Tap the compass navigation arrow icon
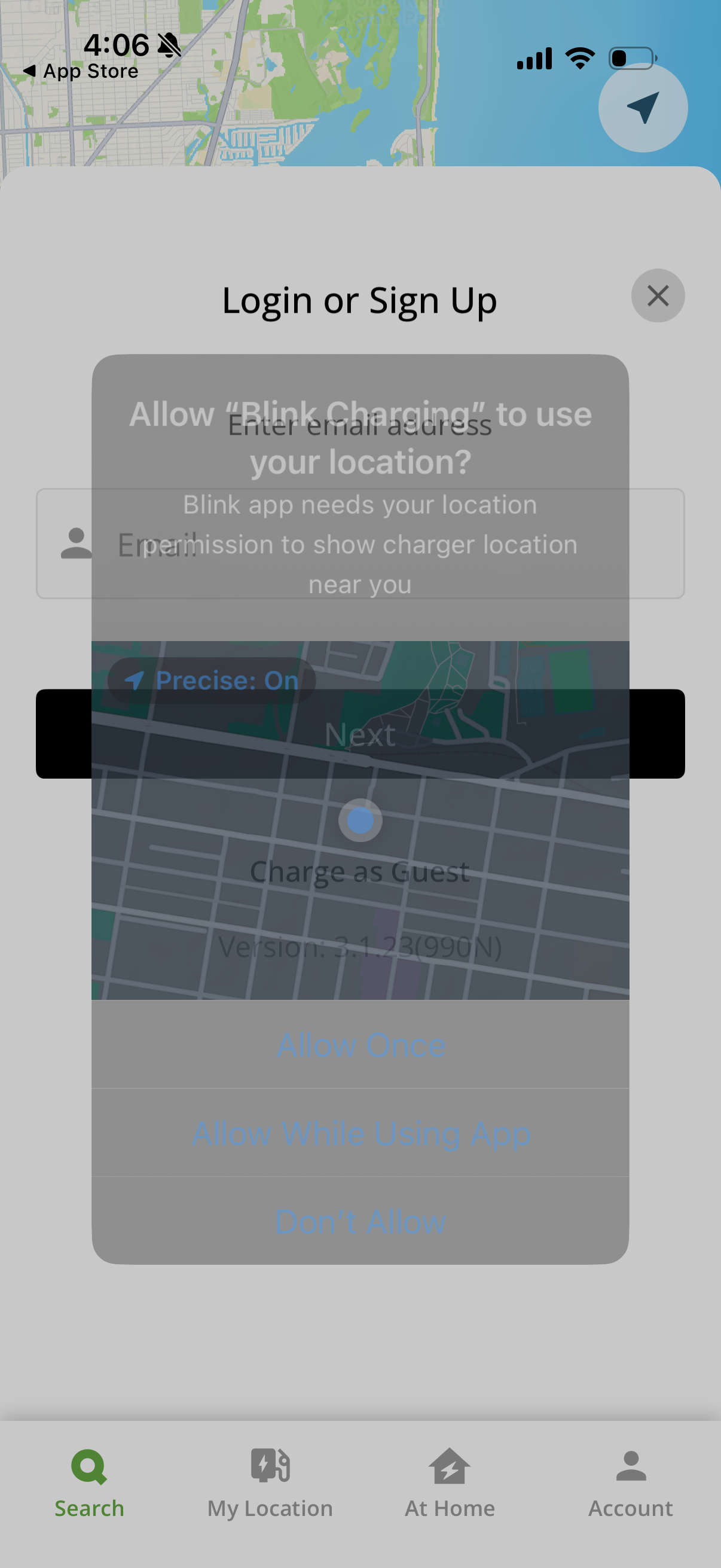This screenshot has height=1568, width=721. [x=642, y=108]
